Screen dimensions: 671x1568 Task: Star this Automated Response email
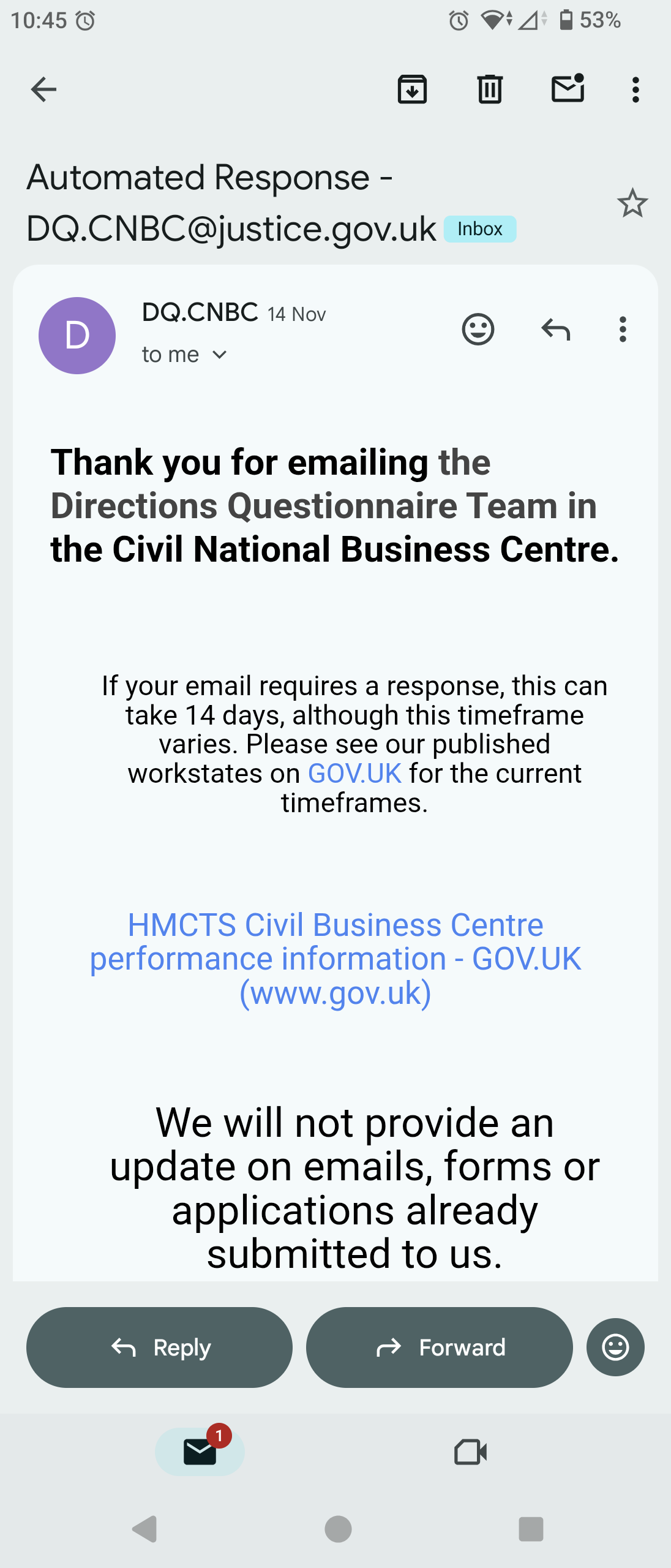[632, 203]
